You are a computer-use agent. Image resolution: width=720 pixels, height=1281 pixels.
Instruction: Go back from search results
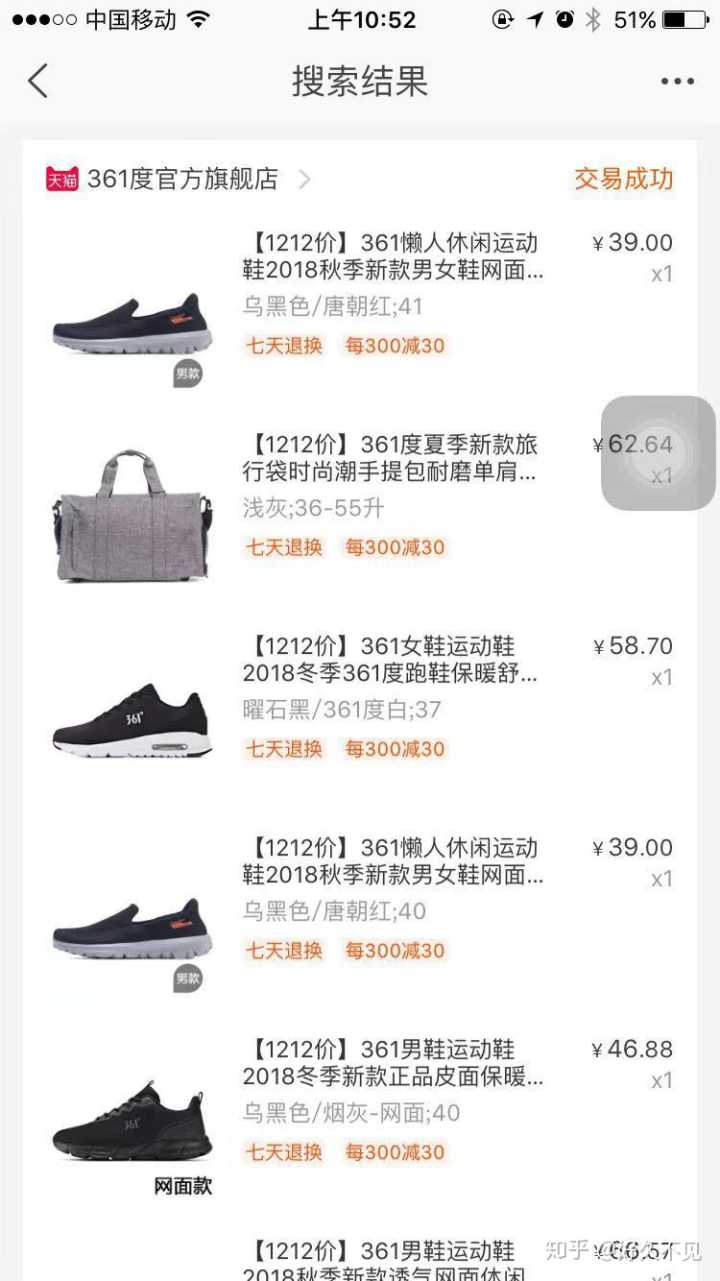coord(38,81)
